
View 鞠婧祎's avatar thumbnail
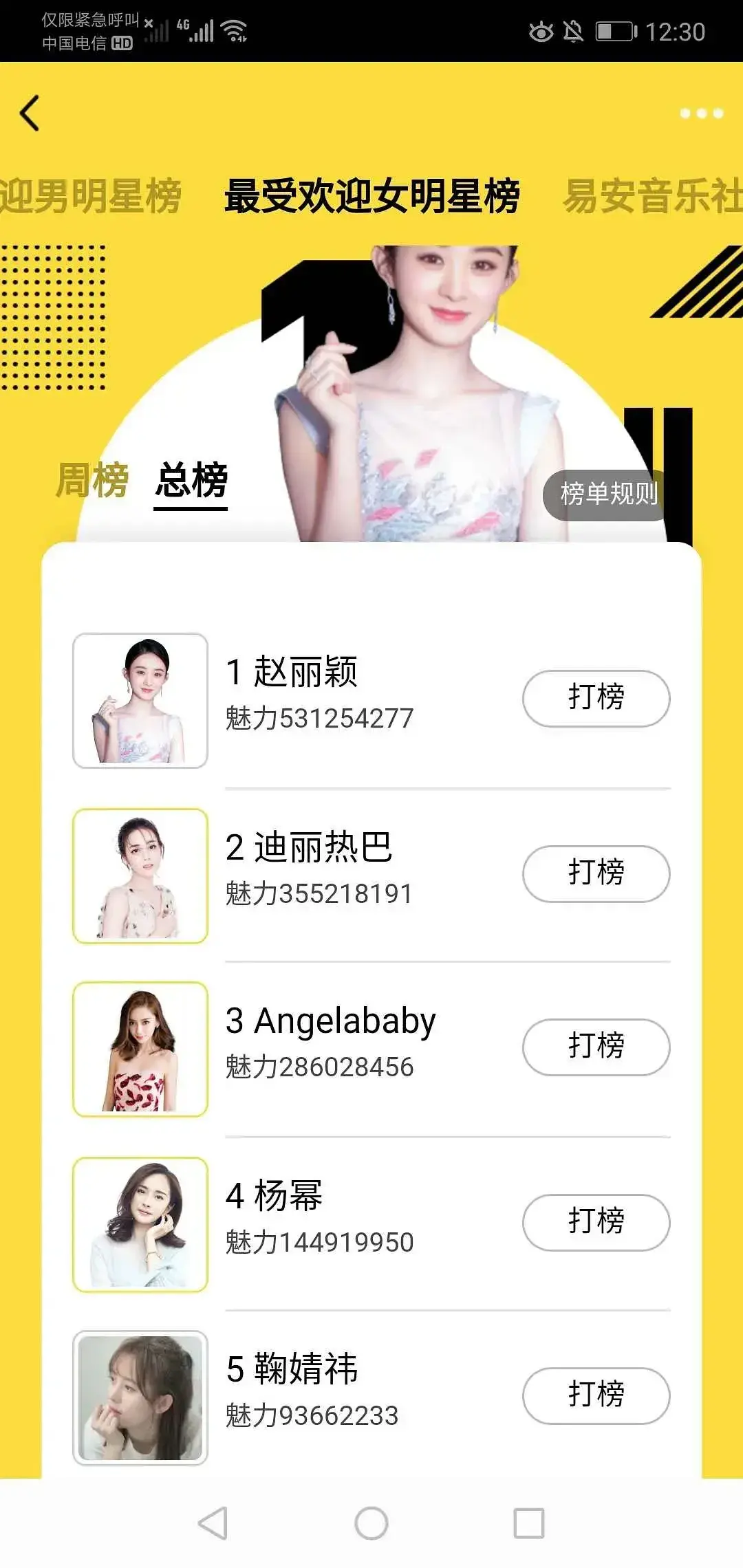tap(140, 1397)
